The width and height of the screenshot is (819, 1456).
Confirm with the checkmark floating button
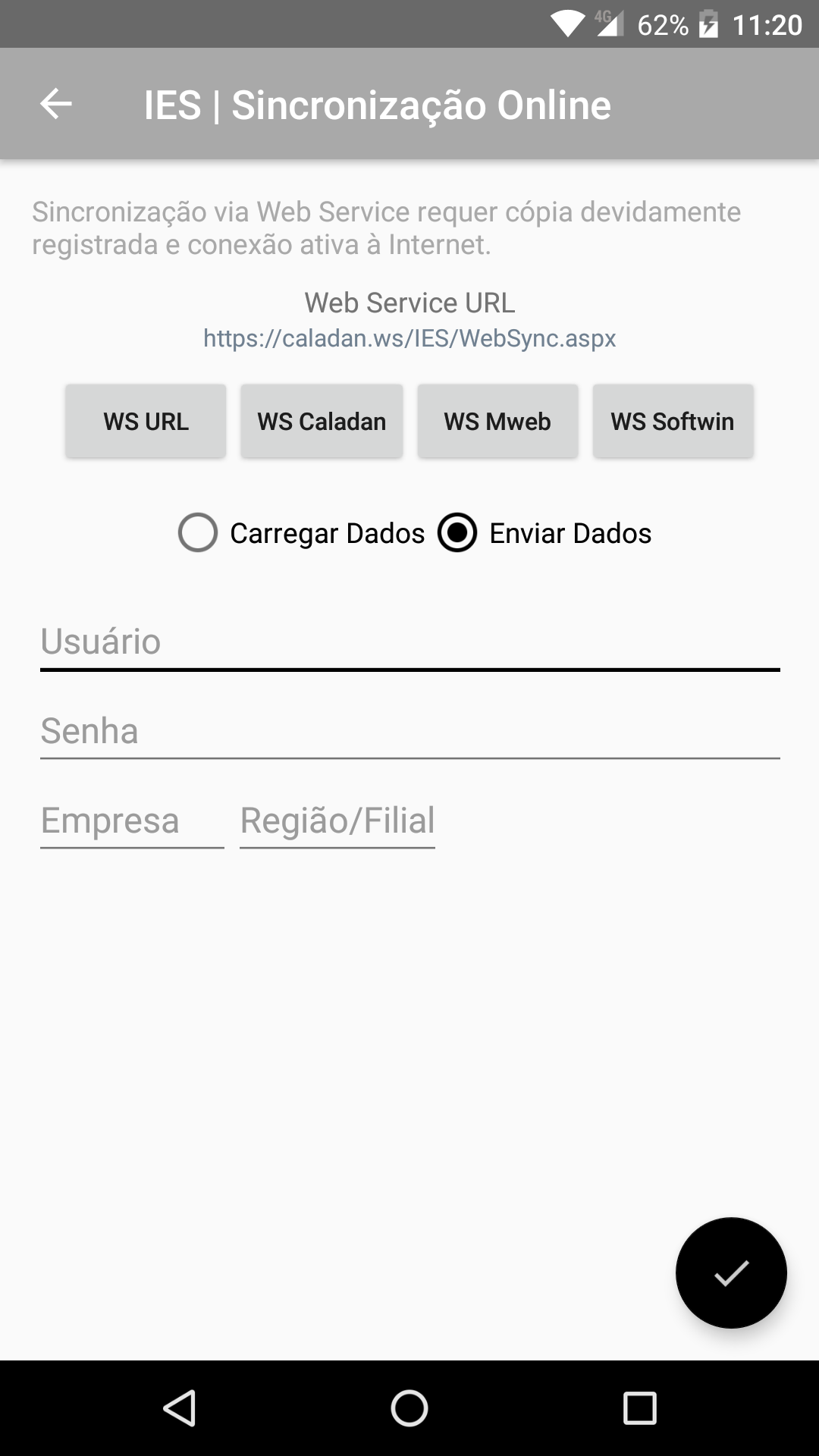point(731,1272)
